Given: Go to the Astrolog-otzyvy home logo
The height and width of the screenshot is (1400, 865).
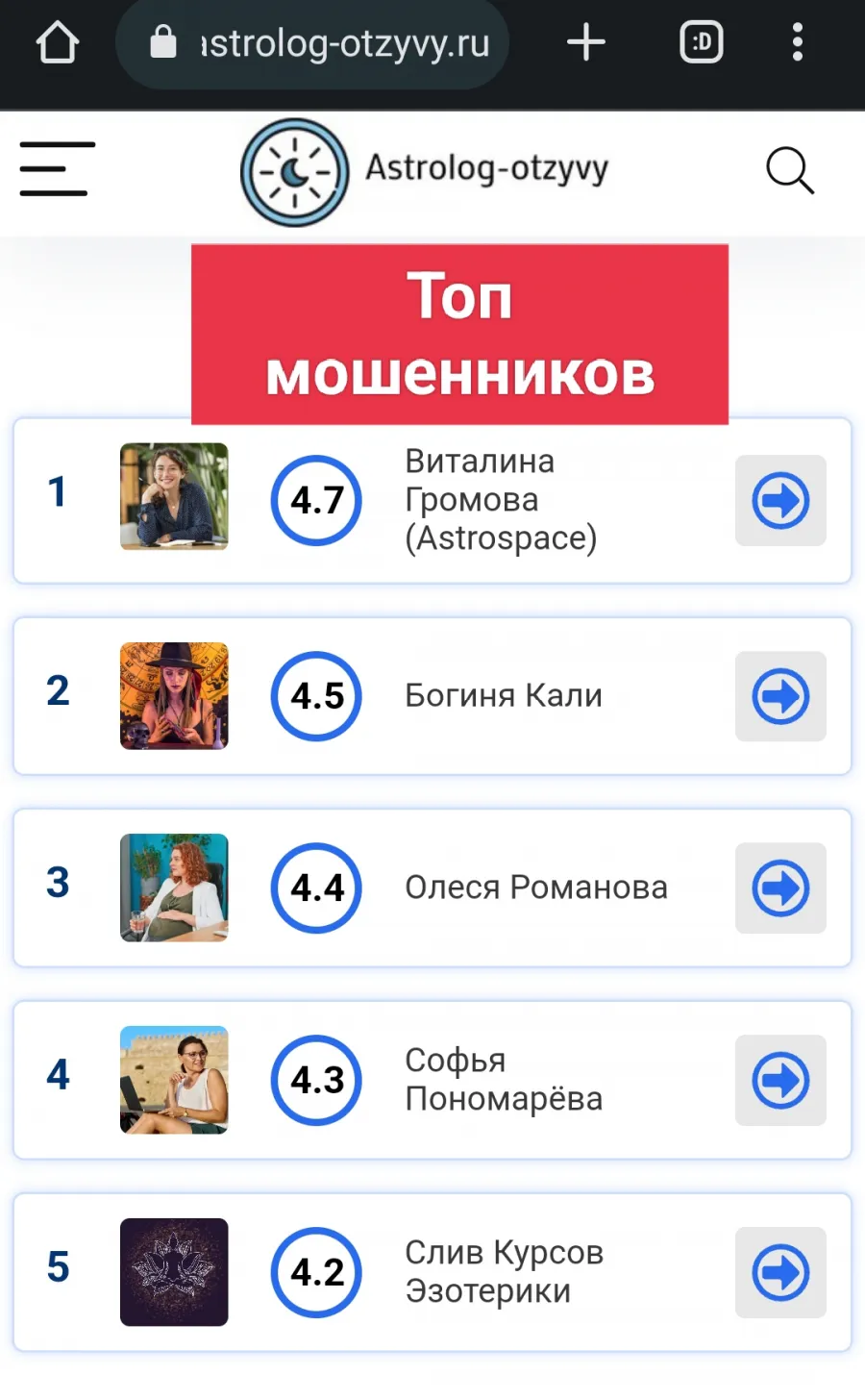Looking at the screenshot, I should (x=425, y=172).
